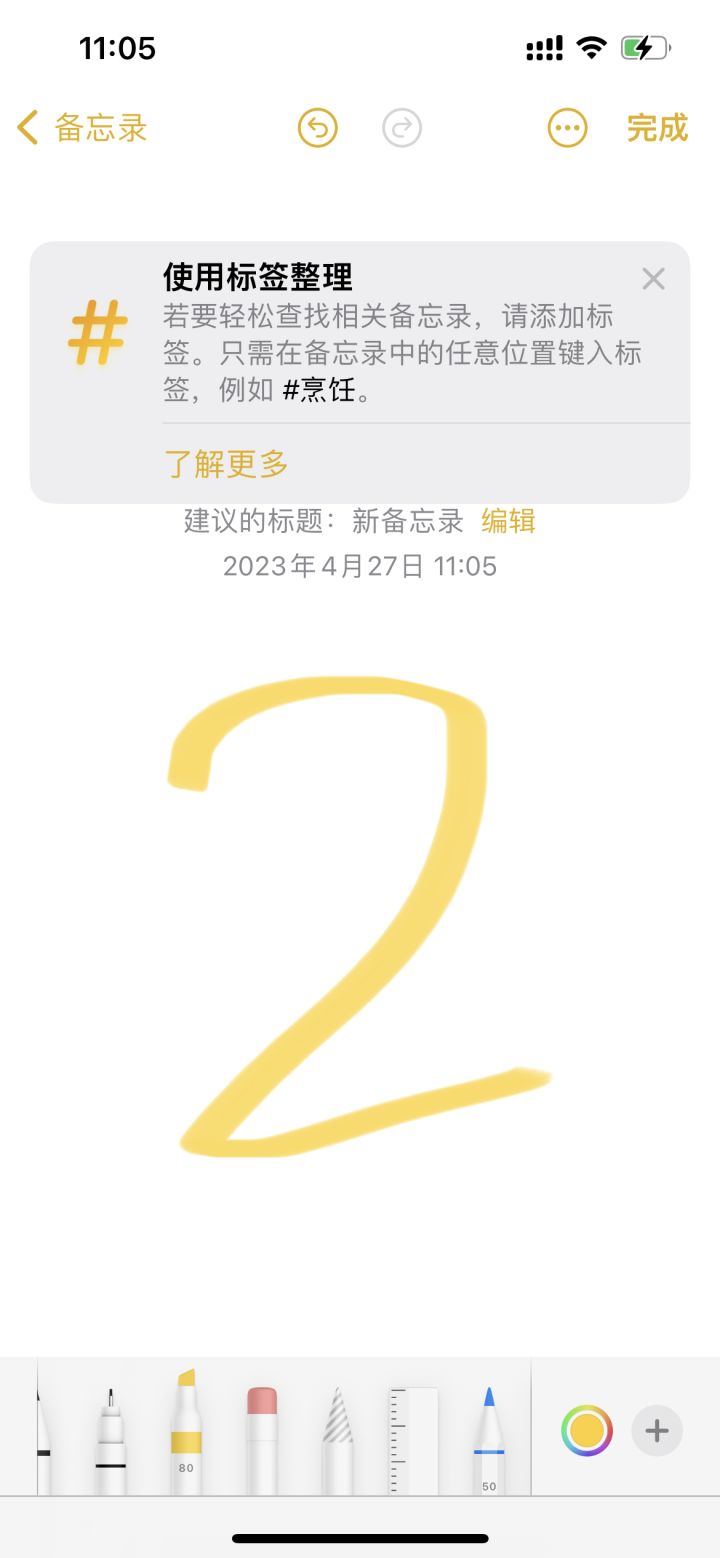The height and width of the screenshot is (1558, 720).
Task: Tap the Wi-Fi status icon
Action: click(x=590, y=46)
